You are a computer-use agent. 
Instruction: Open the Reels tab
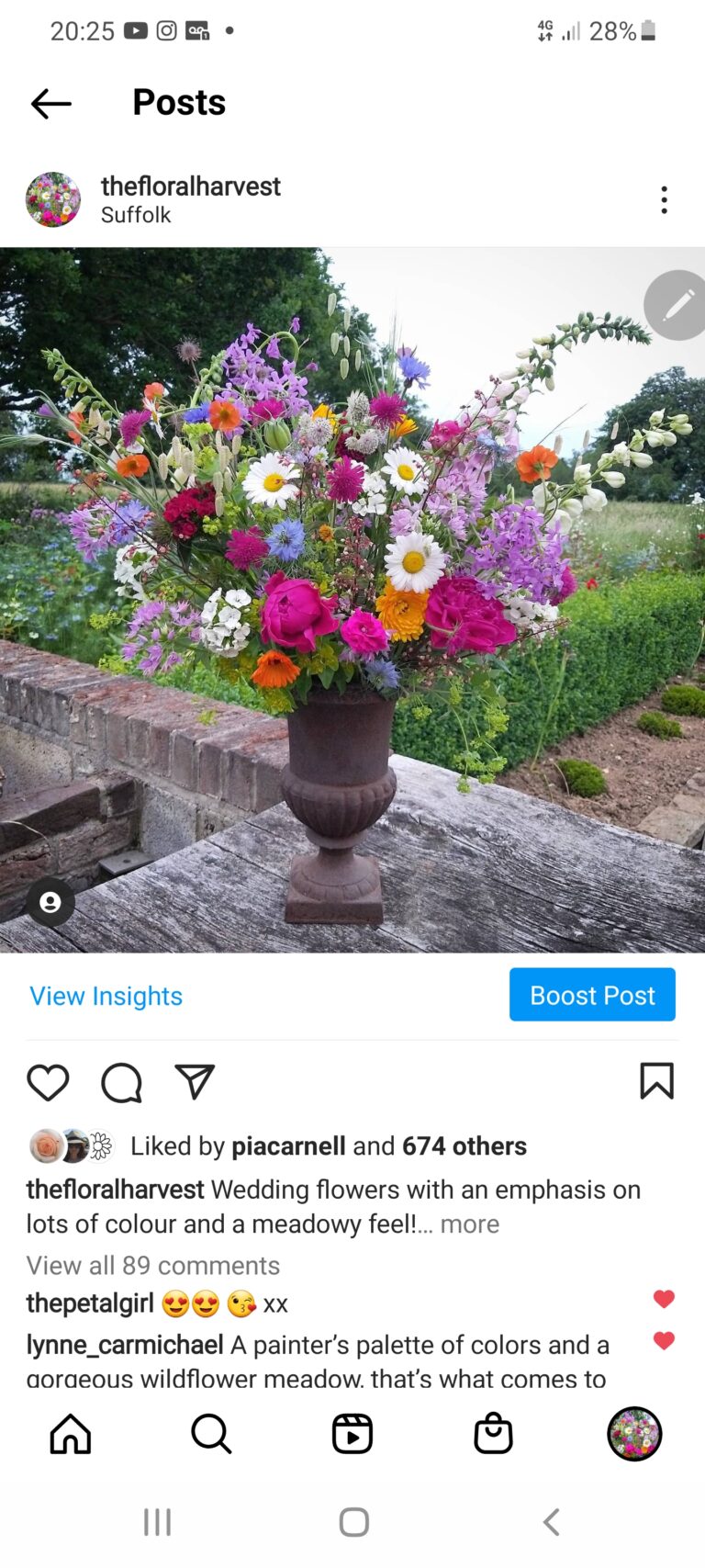[352, 1434]
